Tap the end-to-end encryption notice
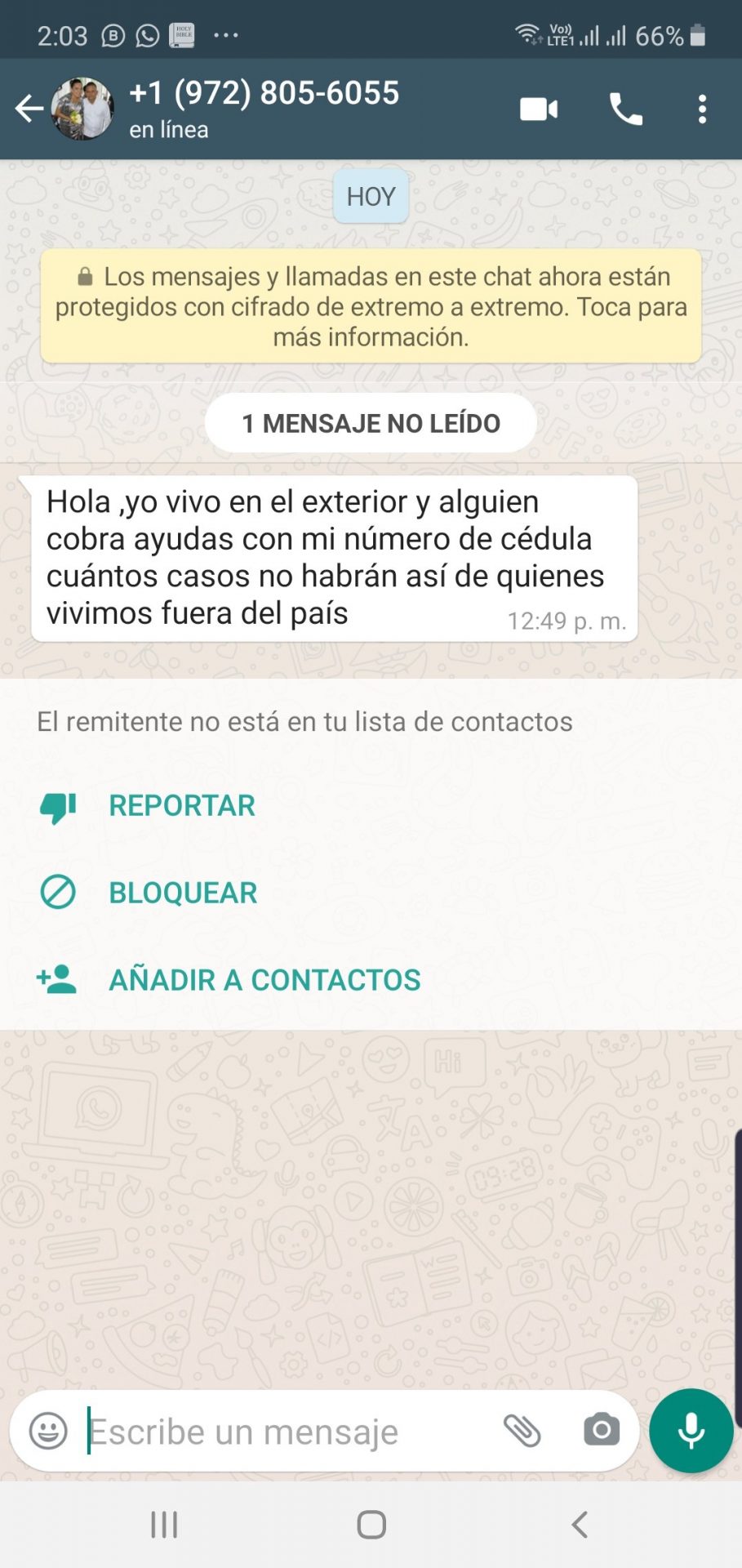 point(371,306)
